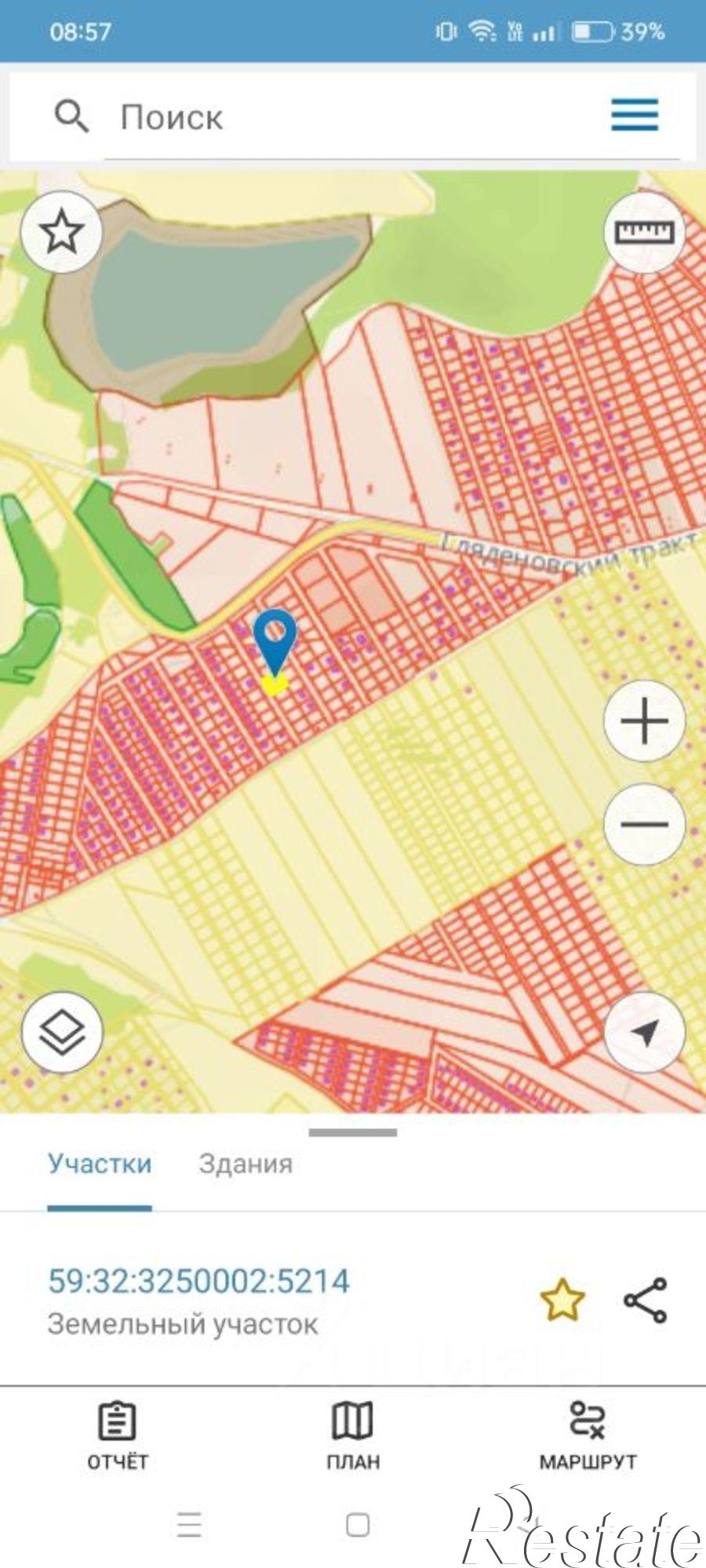Image resolution: width=706 pixels, height=1568 pixels.
Task: Open the favorites star on the map
Action: click(61, 233)
